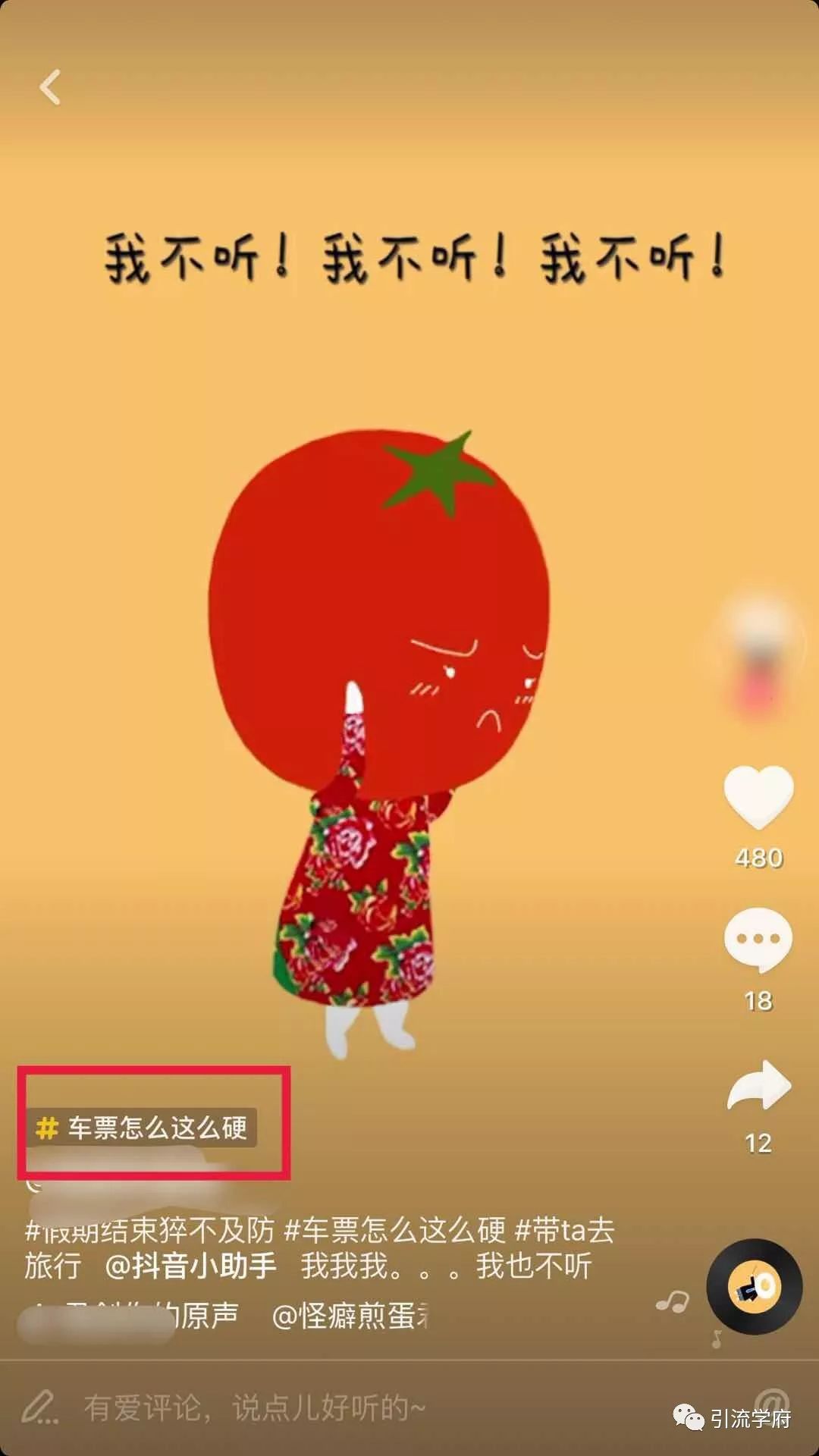This screenshot has height=1456, width=819.
Task: Open the #带ta去旅行 hashtag in the caption
Action: pyautogui.click(x=564, y=1230)
